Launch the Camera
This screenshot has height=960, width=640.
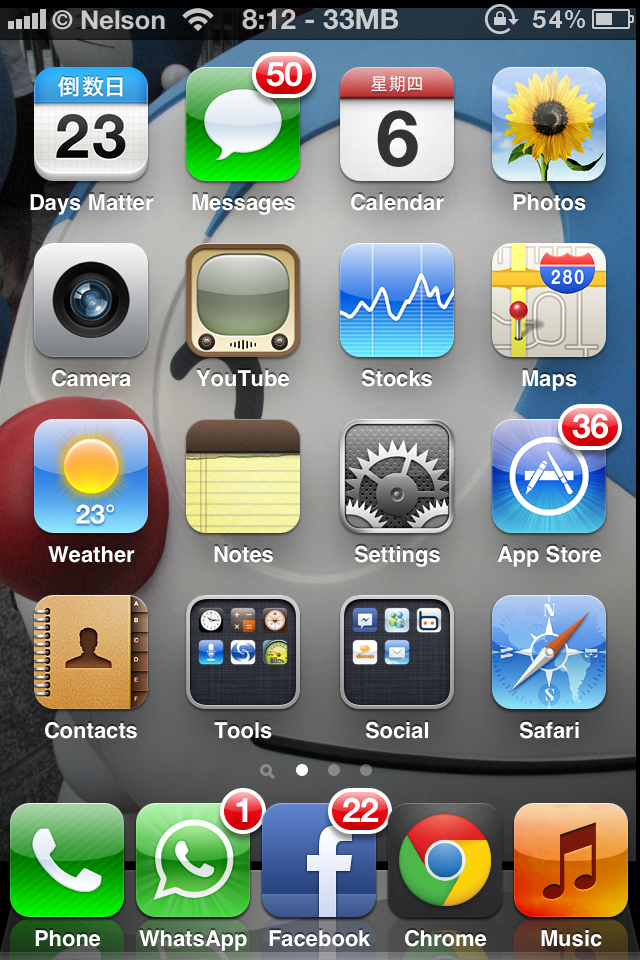tap(91, 301)
